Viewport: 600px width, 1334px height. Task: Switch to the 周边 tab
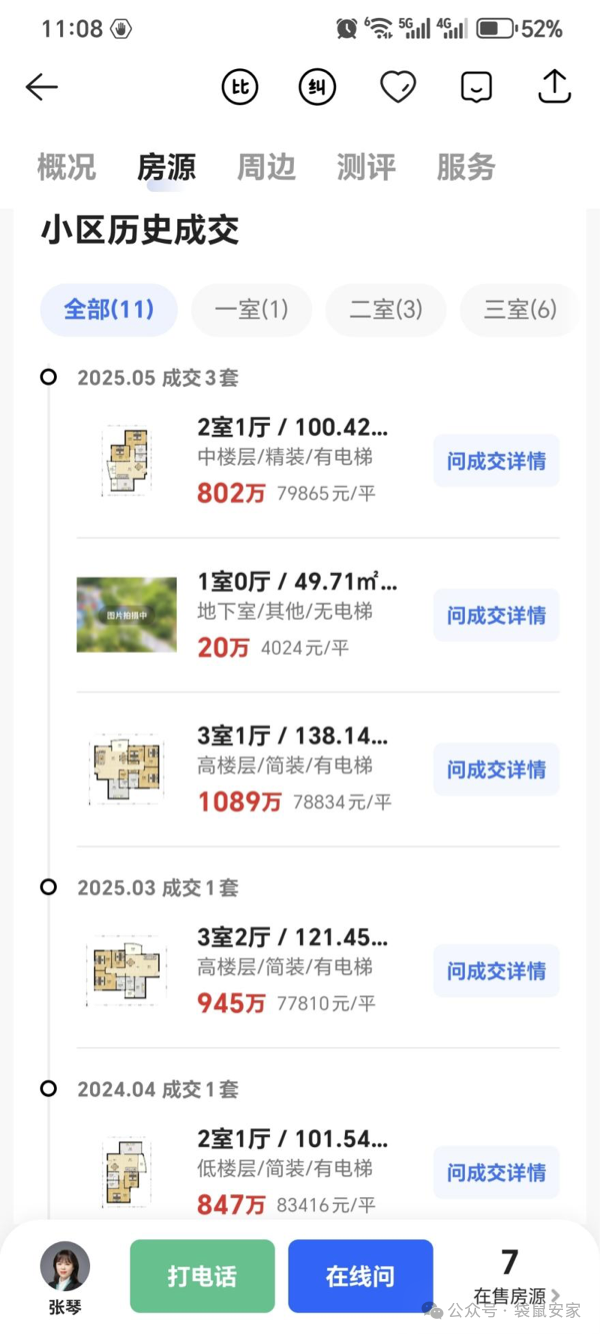pyautogui.click(x=266, y=167)
